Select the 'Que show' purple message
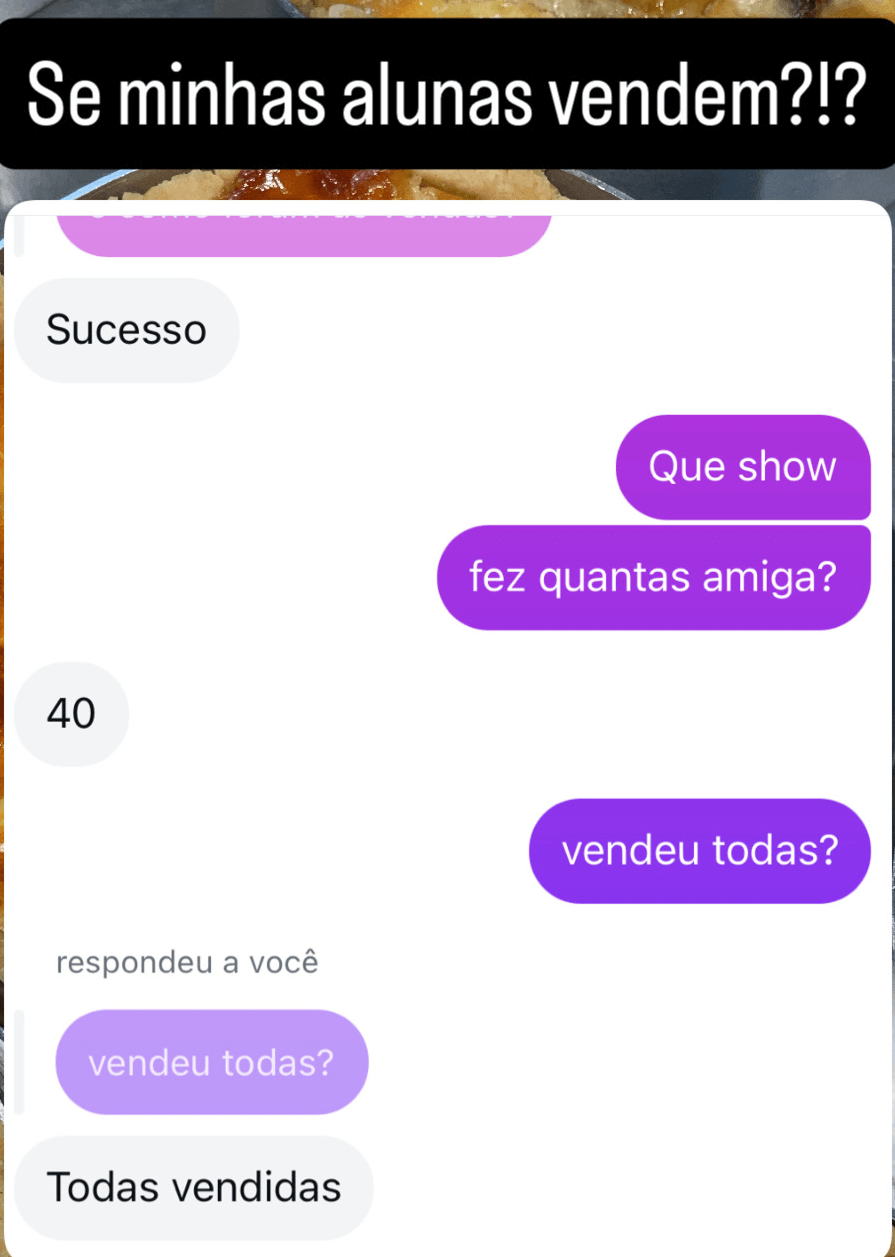895x1257 pixels. [743, 466]
